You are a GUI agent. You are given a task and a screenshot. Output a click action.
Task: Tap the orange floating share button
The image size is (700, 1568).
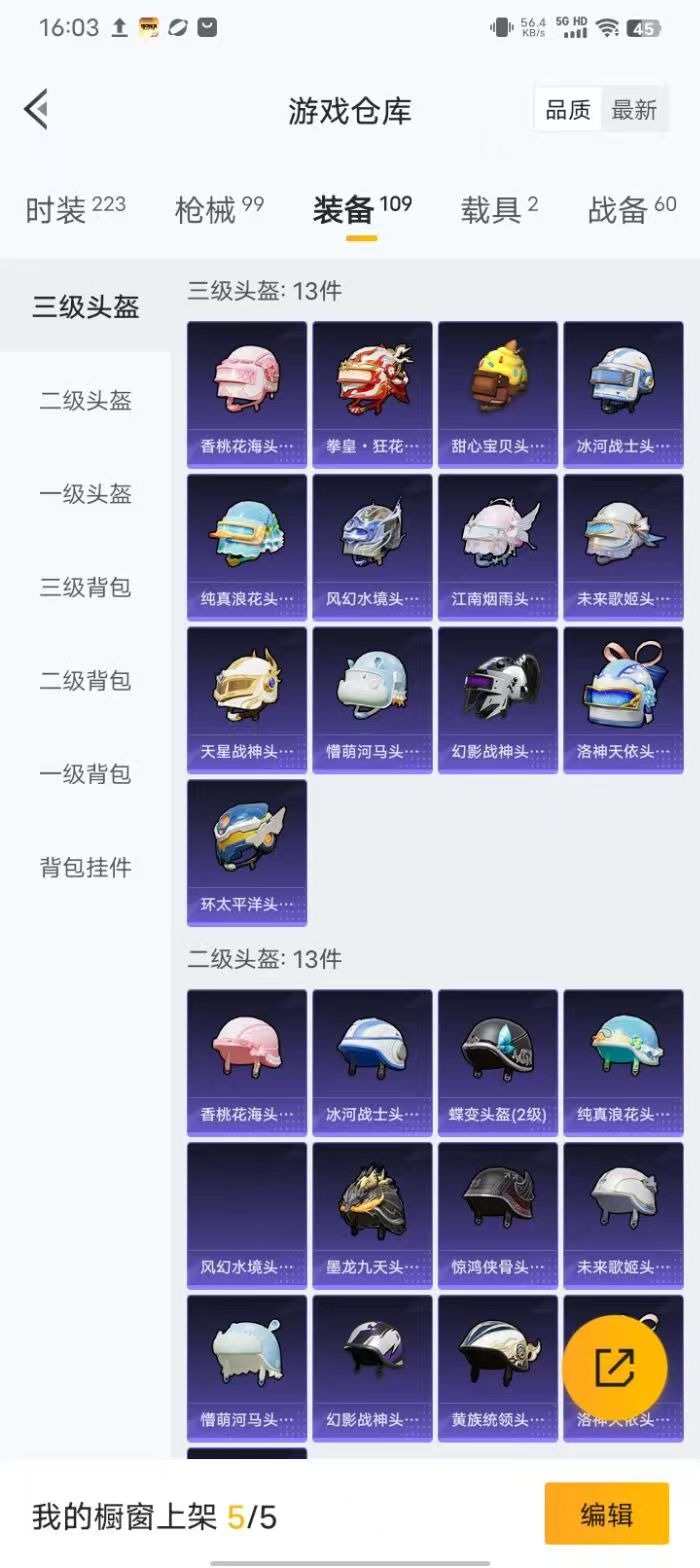[x=614, y=1367]
